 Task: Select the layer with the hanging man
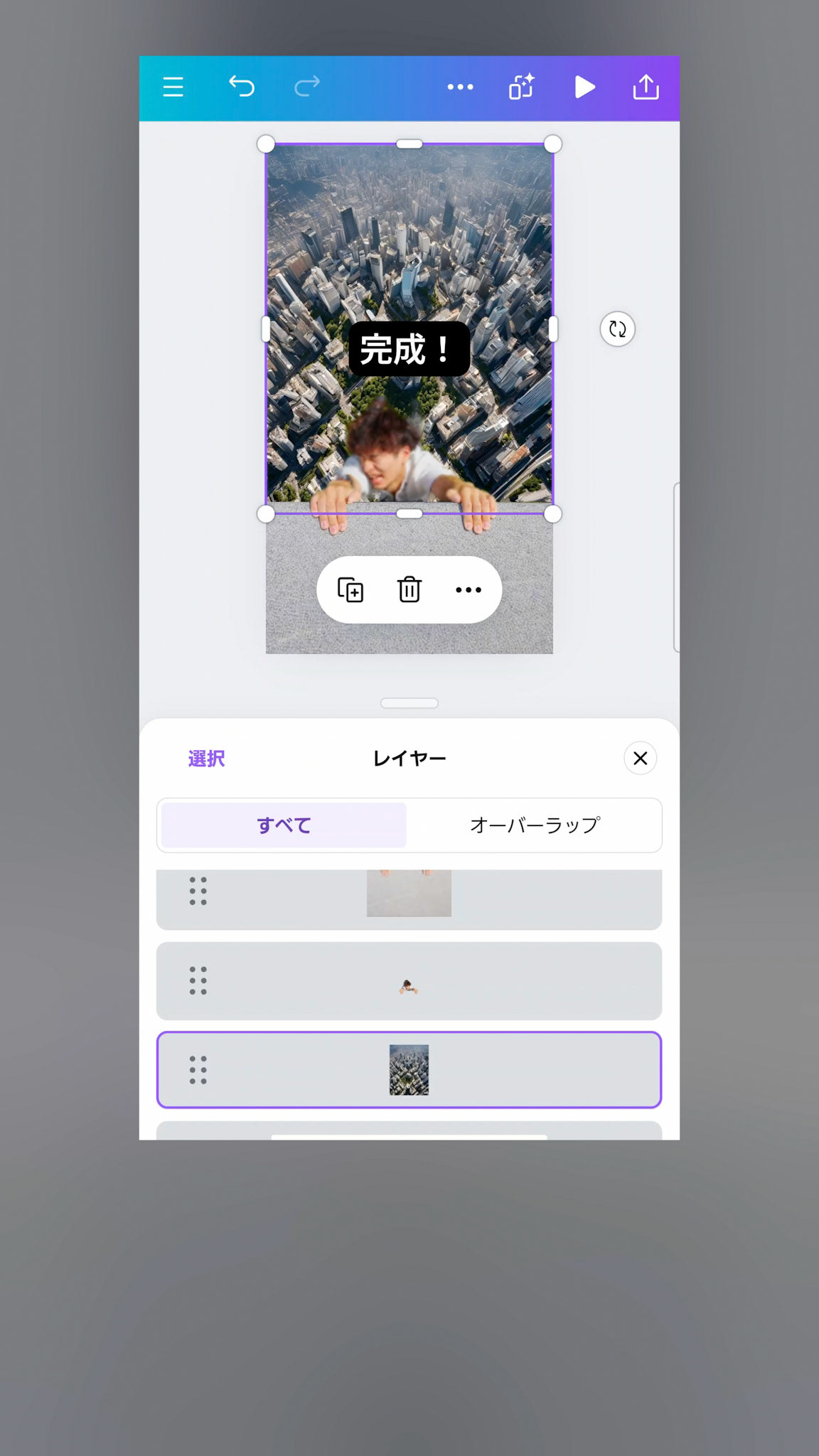pyautogui.click(x=409, y=981)
